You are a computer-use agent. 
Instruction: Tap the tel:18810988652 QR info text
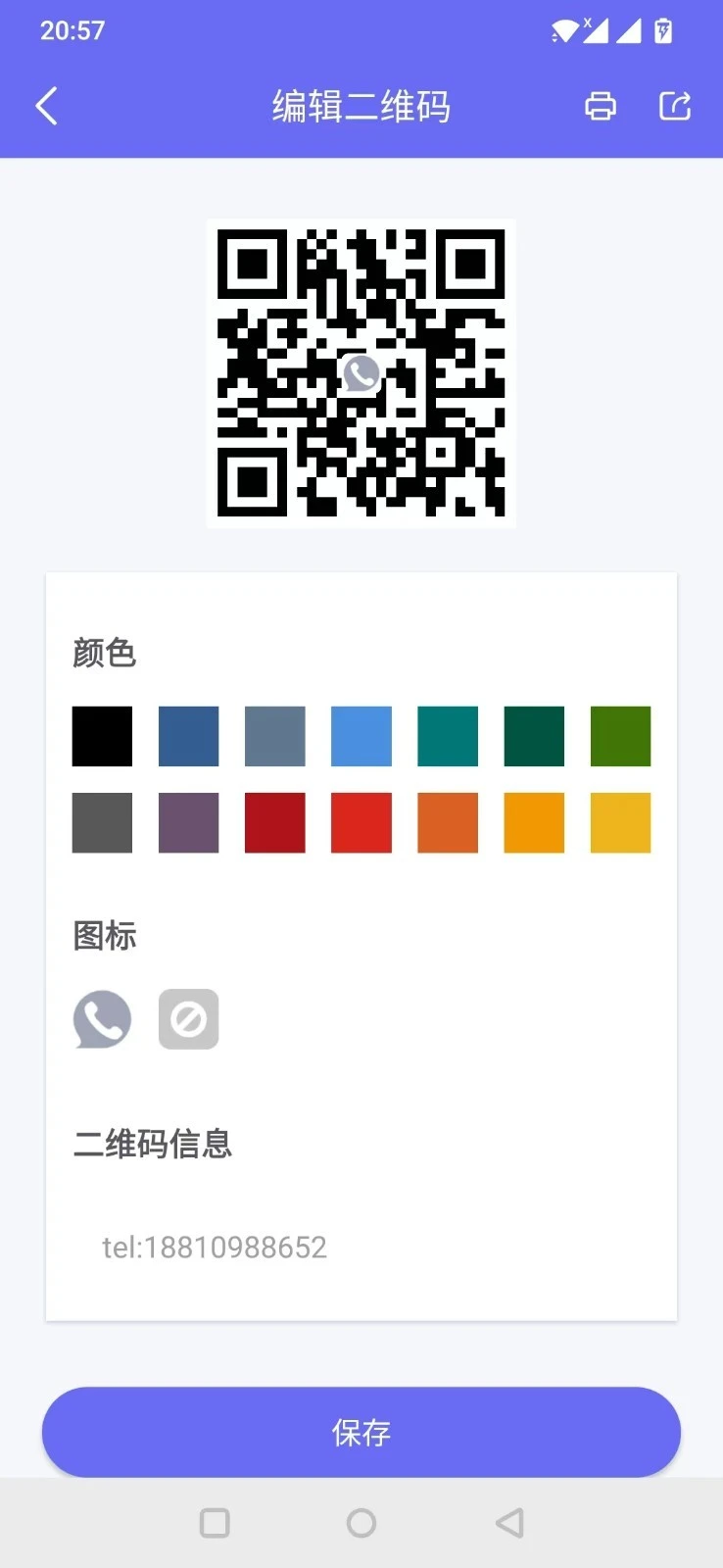click(x=216, y=1247)
